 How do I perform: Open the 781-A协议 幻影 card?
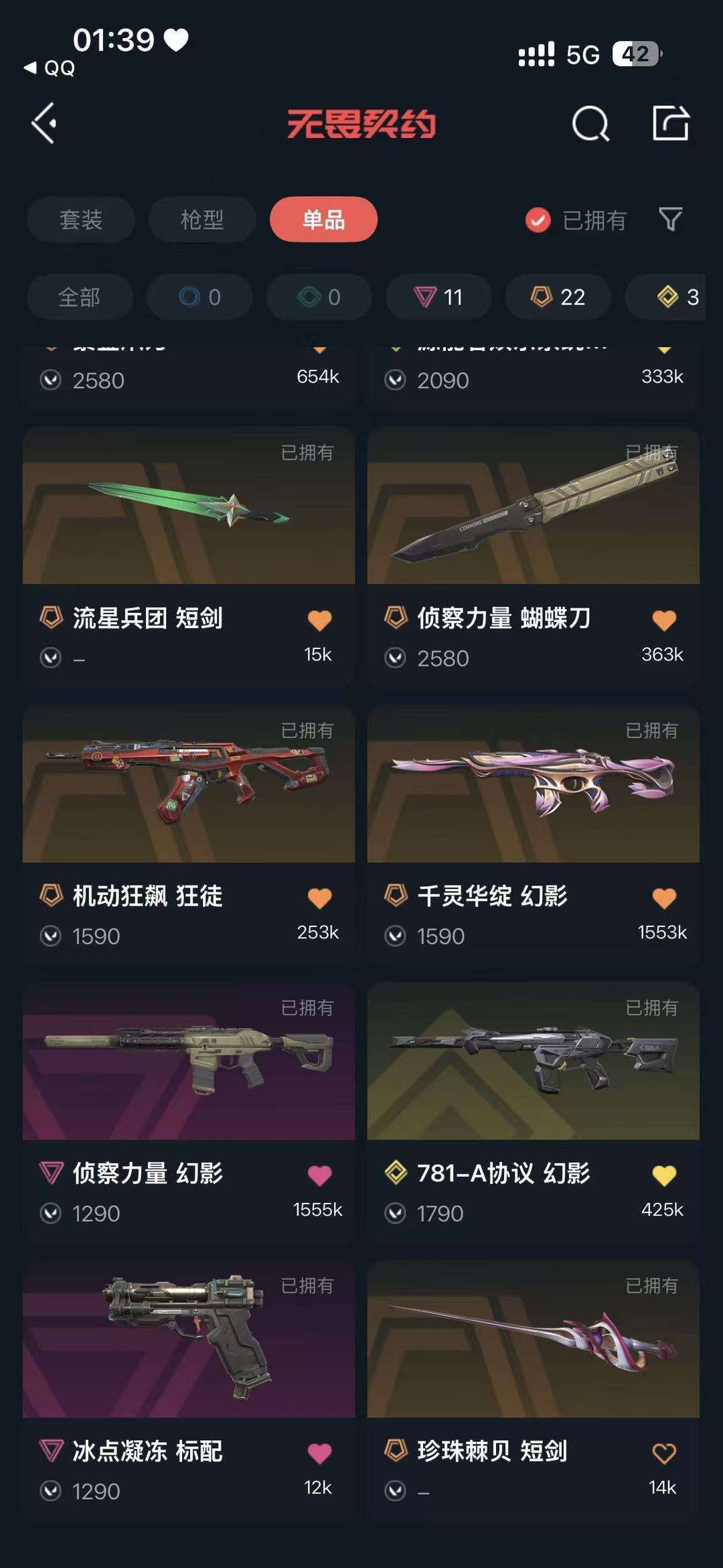coord(534,1112)
